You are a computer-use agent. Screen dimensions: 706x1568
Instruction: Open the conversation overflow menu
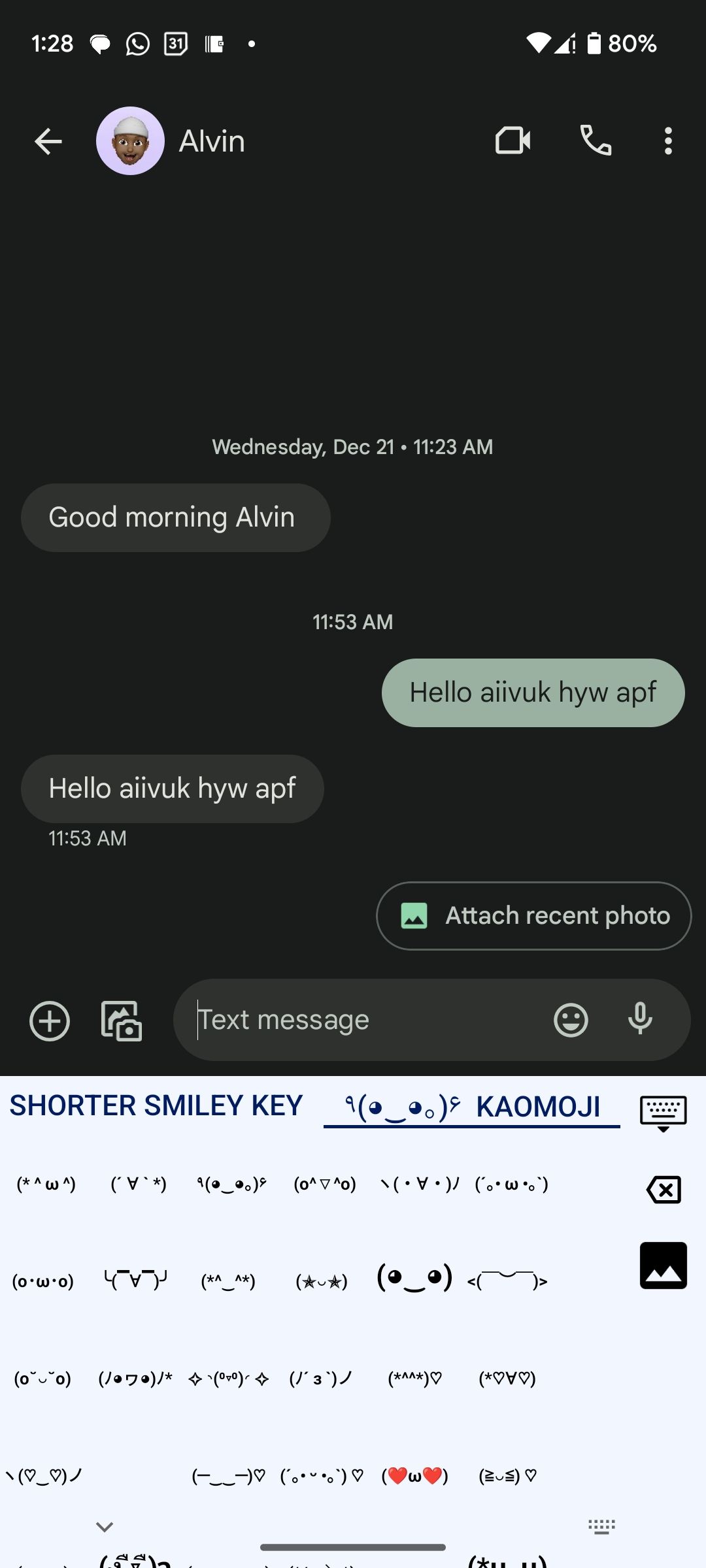[667, 141]
